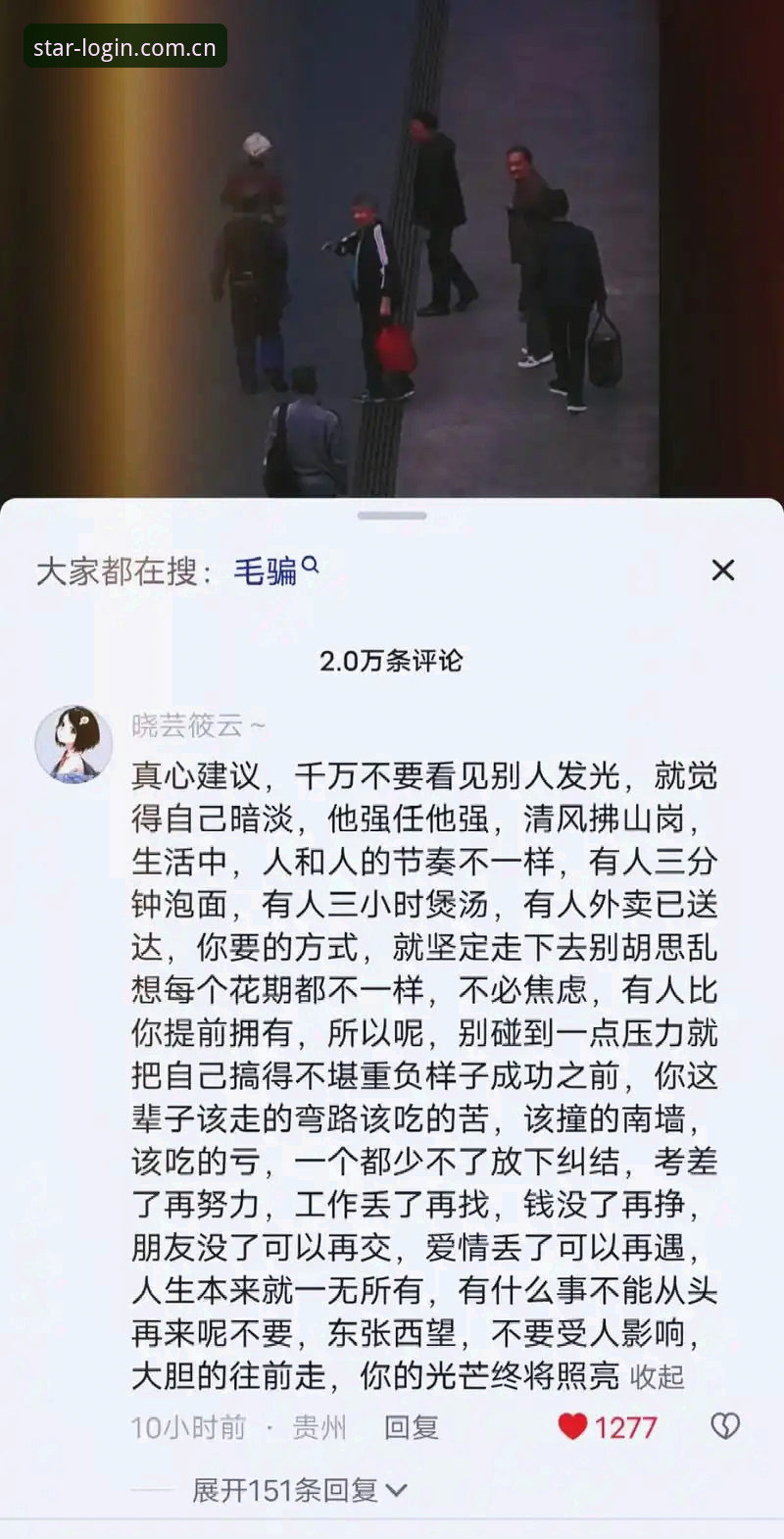Collapse the long comment with 收起
This screenshot has height=1539, width=784.
pos(657,1376)
